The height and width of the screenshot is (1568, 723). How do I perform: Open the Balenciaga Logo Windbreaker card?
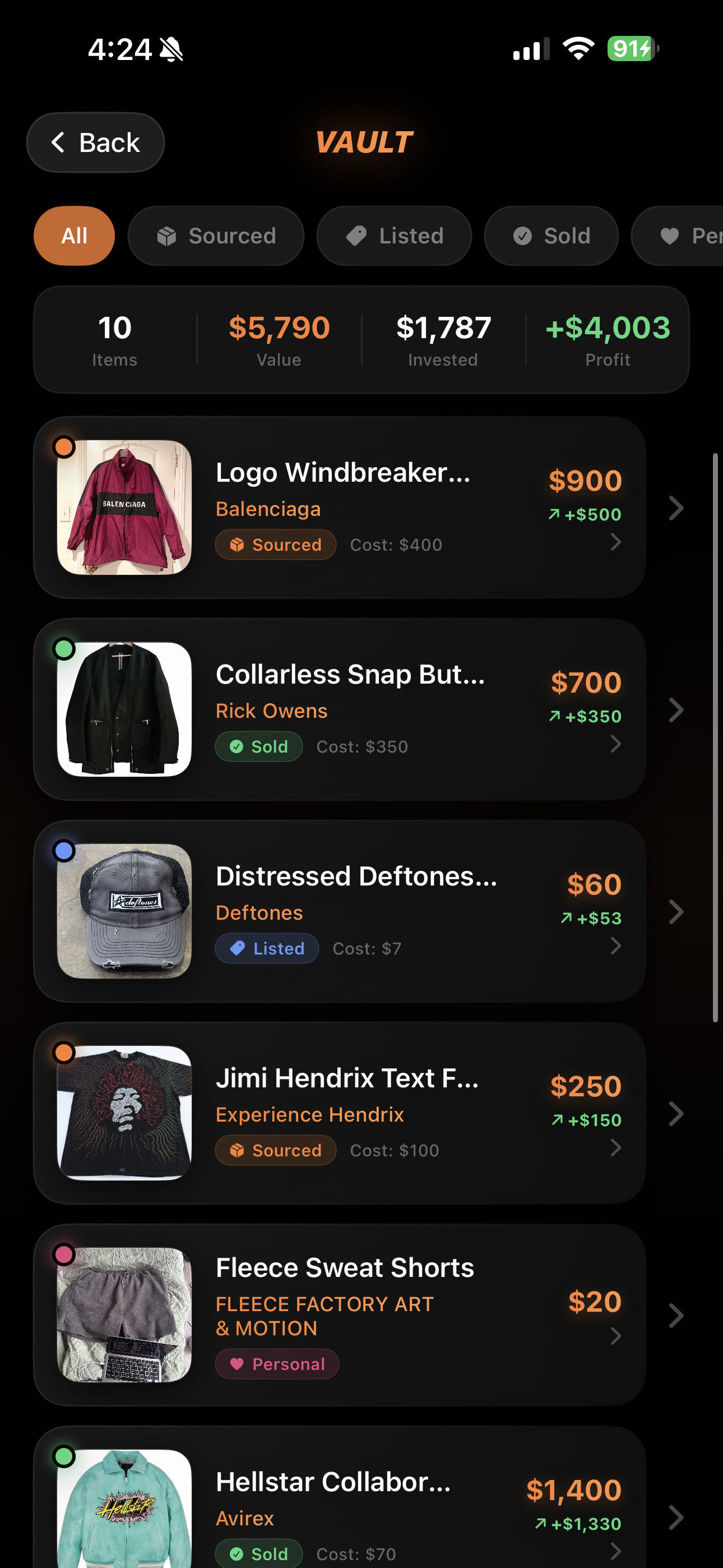tap(339, 508)
